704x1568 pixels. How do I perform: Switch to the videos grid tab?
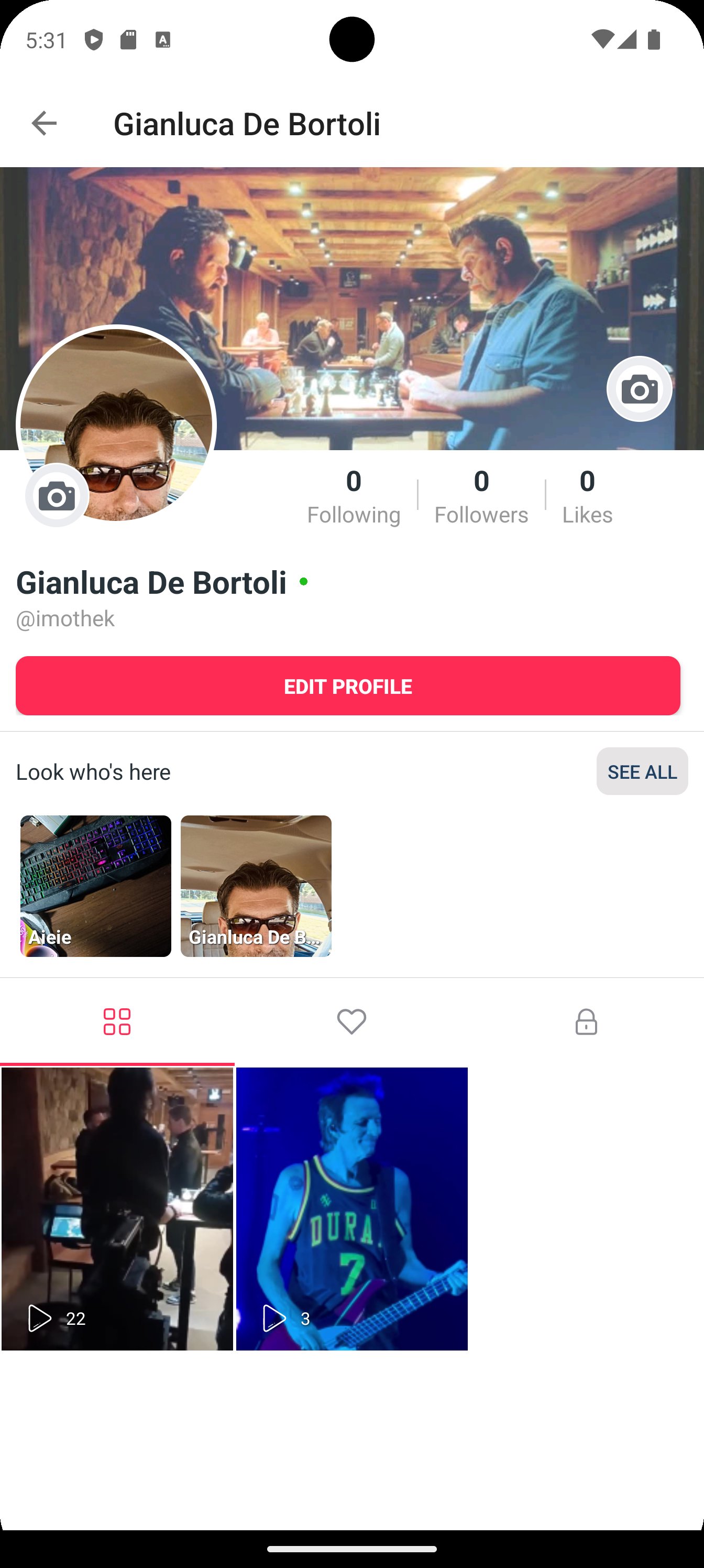coord(117,1021)
